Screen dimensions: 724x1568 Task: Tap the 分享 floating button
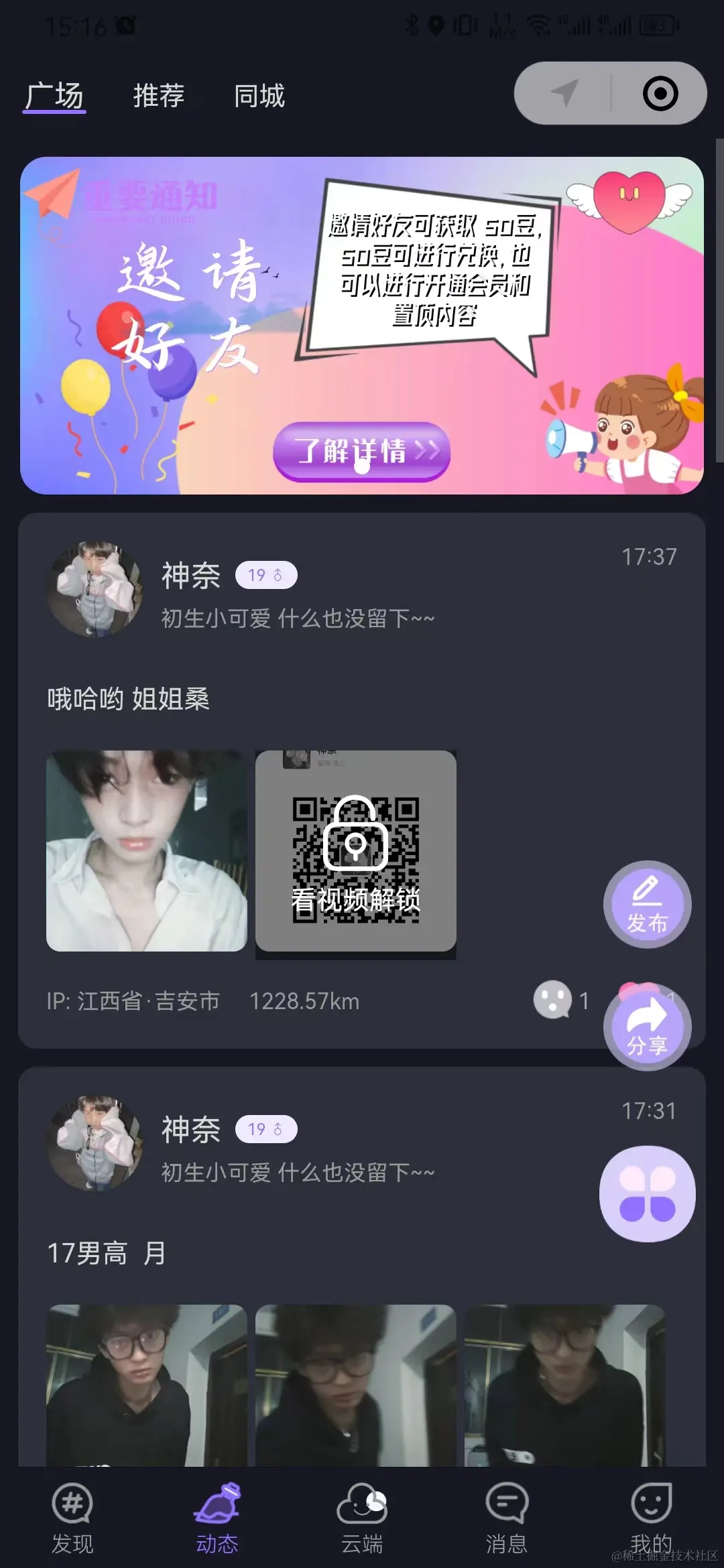(x=647, y=1026)
